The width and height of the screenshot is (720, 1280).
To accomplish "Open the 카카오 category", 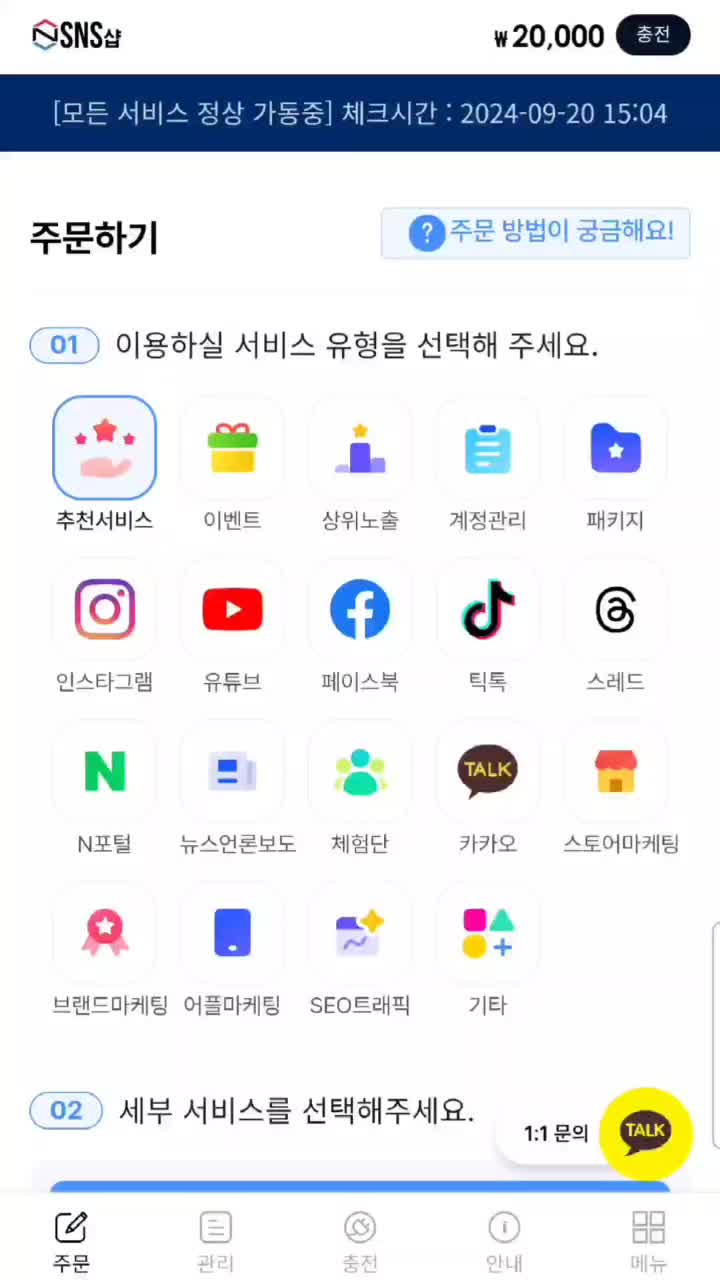I will pyautogui.click(x=488, y=772).
